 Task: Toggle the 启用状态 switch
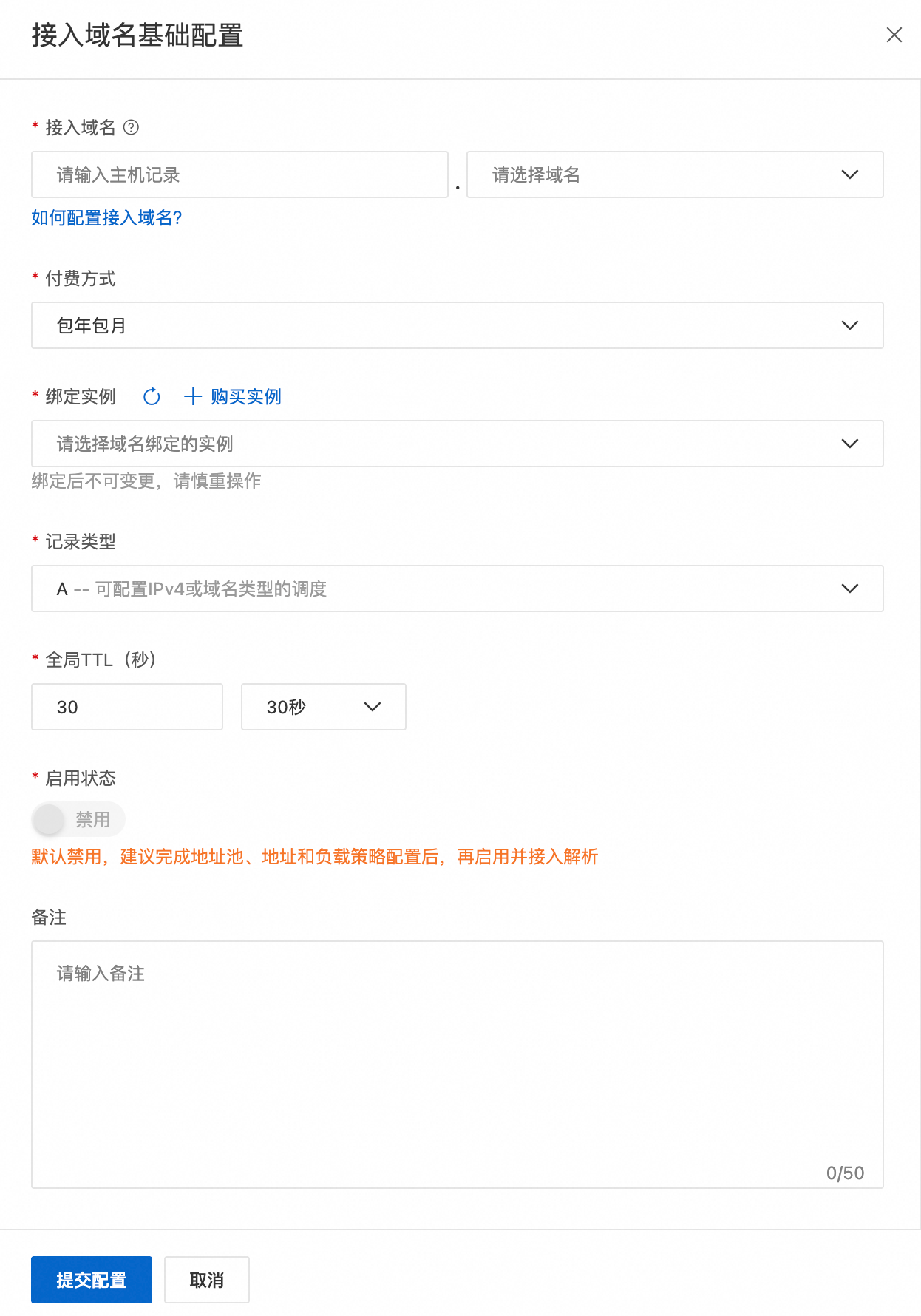[x=78, y=819]
